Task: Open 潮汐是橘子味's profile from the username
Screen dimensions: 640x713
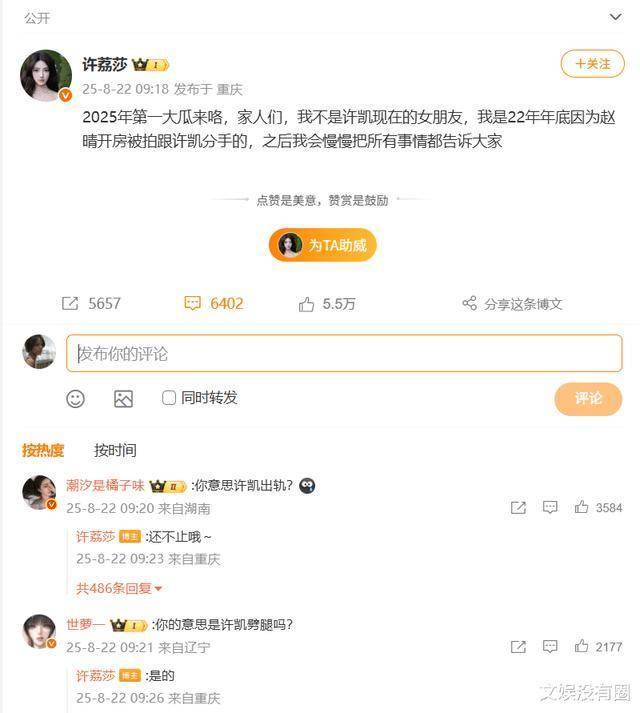Action: (x=105, y=485)
